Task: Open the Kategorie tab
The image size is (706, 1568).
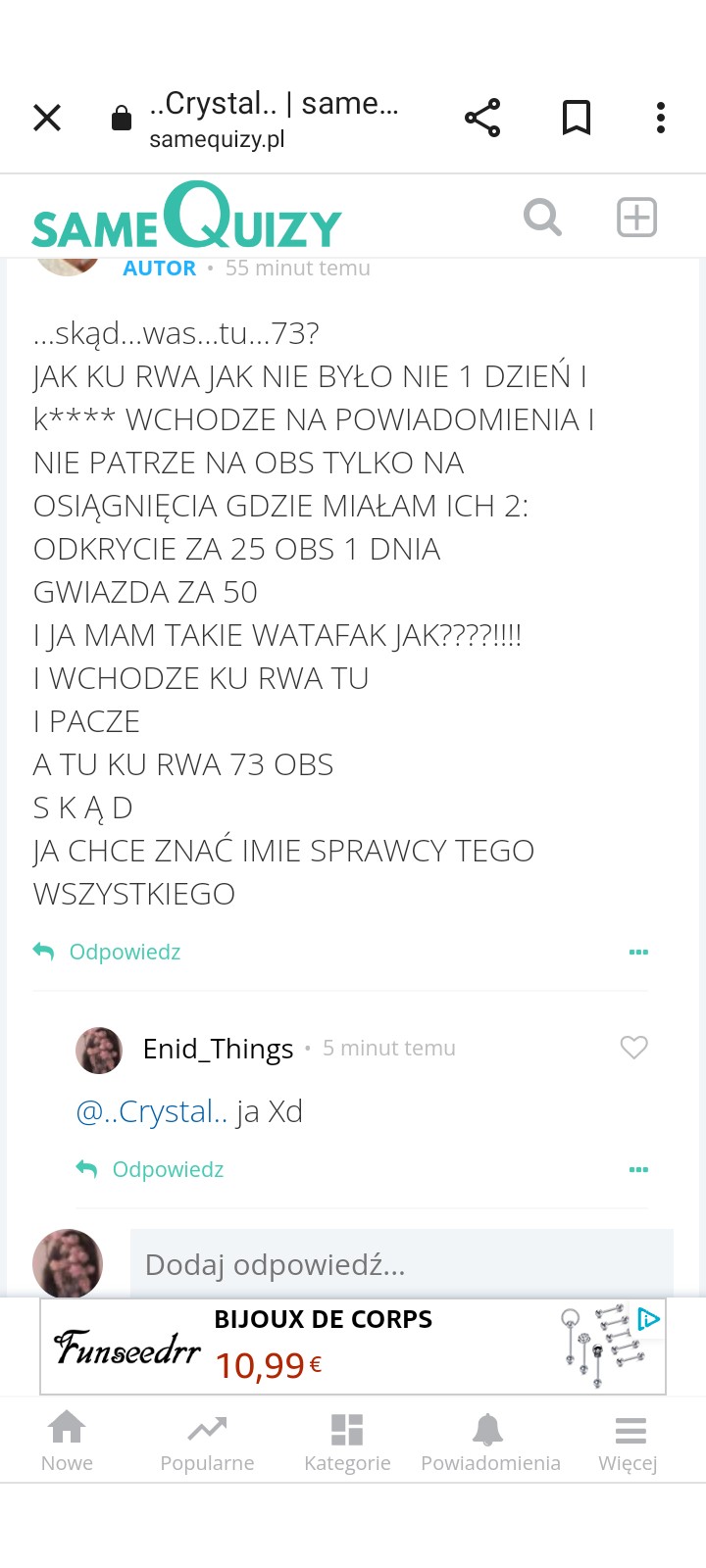Action: 347,1441
